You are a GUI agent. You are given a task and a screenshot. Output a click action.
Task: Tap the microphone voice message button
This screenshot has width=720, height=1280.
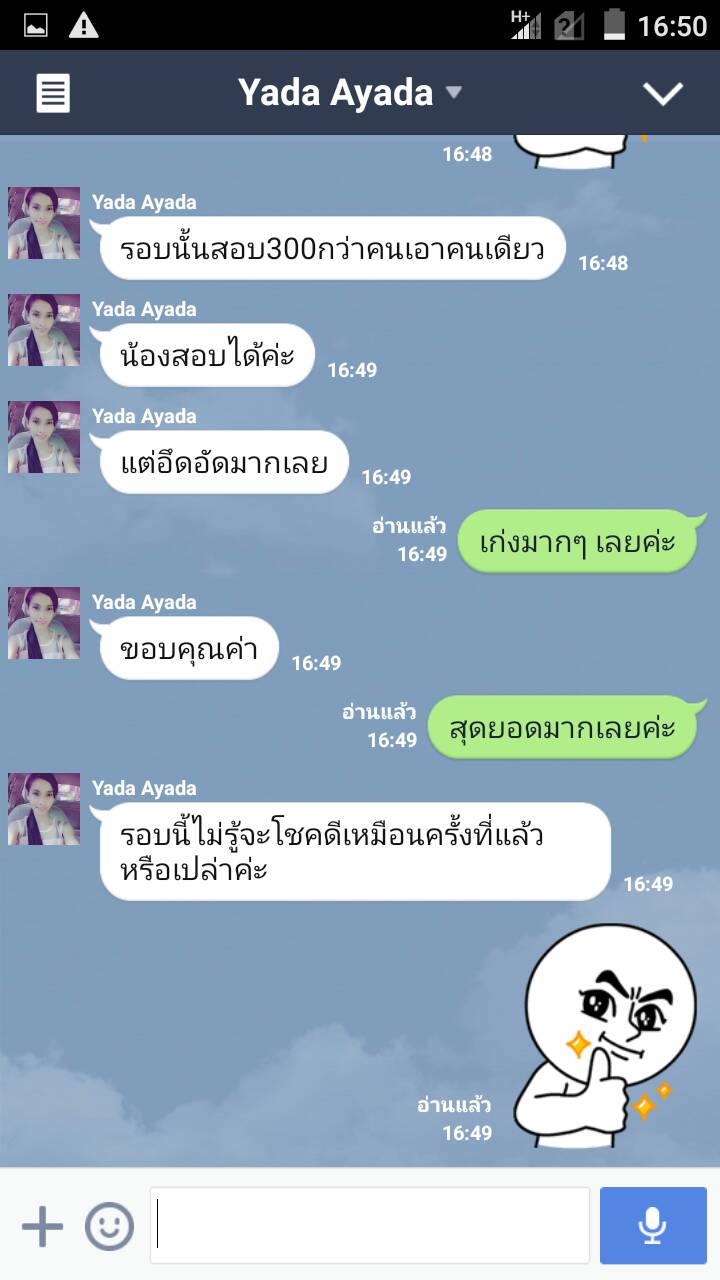(653, 1226)
